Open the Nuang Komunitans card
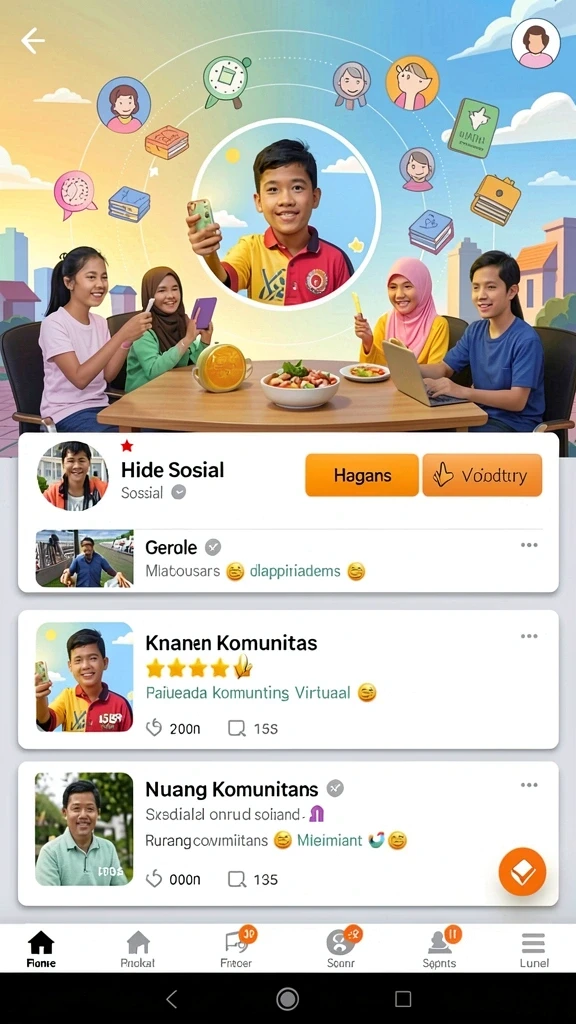The image size is (576, 1024). click(x=288, y=833)
